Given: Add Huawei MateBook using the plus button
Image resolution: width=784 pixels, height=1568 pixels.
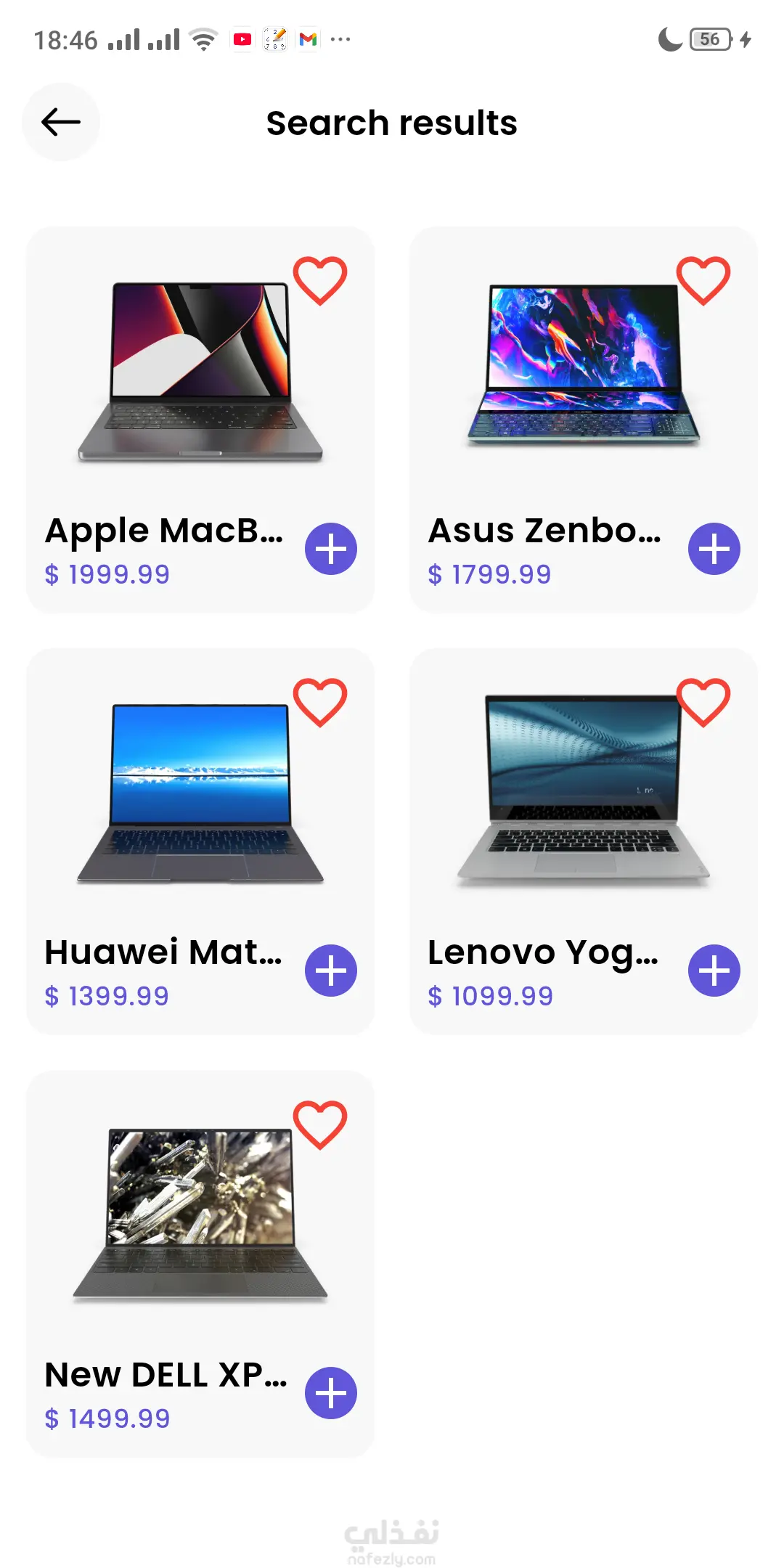Looking at the screenshot, I should coord(331,971).
